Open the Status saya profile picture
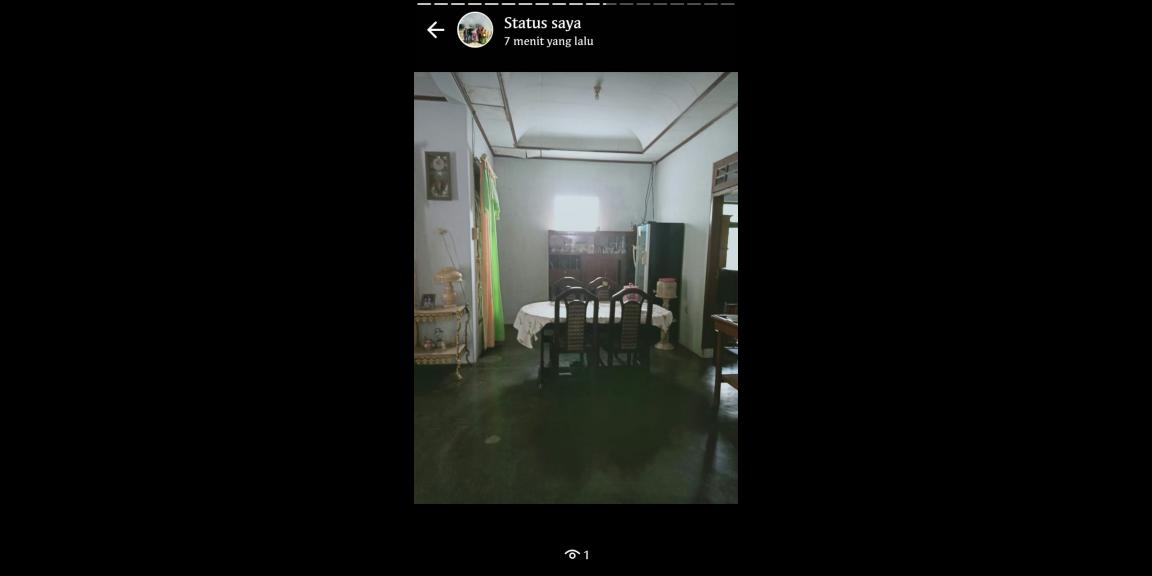This screenshot has height=576, width=1152. tap(475, 30)
